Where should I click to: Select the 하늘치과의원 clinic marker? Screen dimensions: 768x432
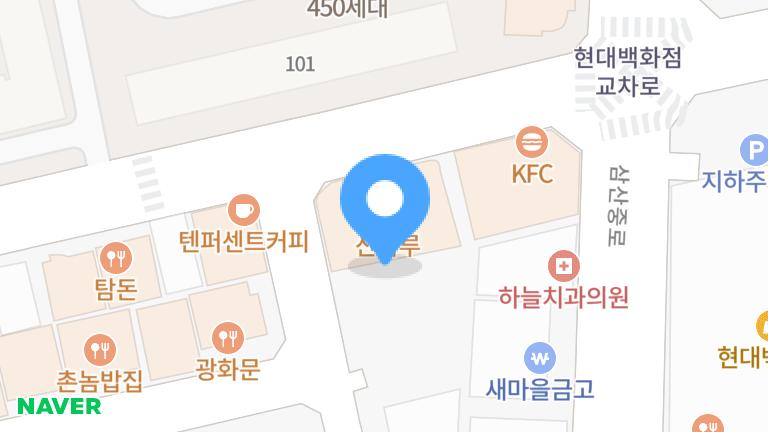pyautogui.click(x=564, y=266)
